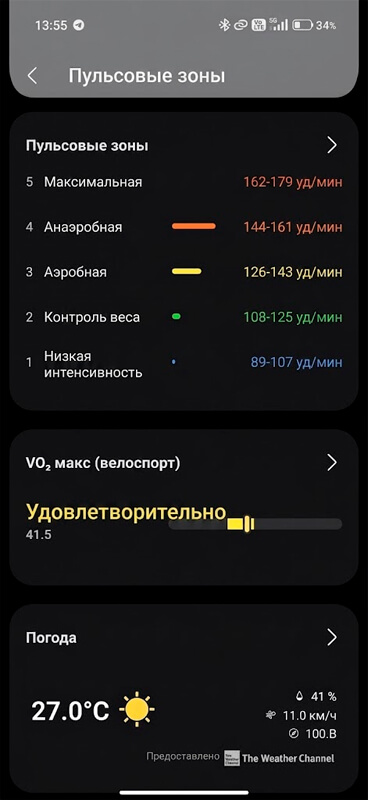
Task: Go back from Пульсовые зоны screen
Action: coord(32,76)
